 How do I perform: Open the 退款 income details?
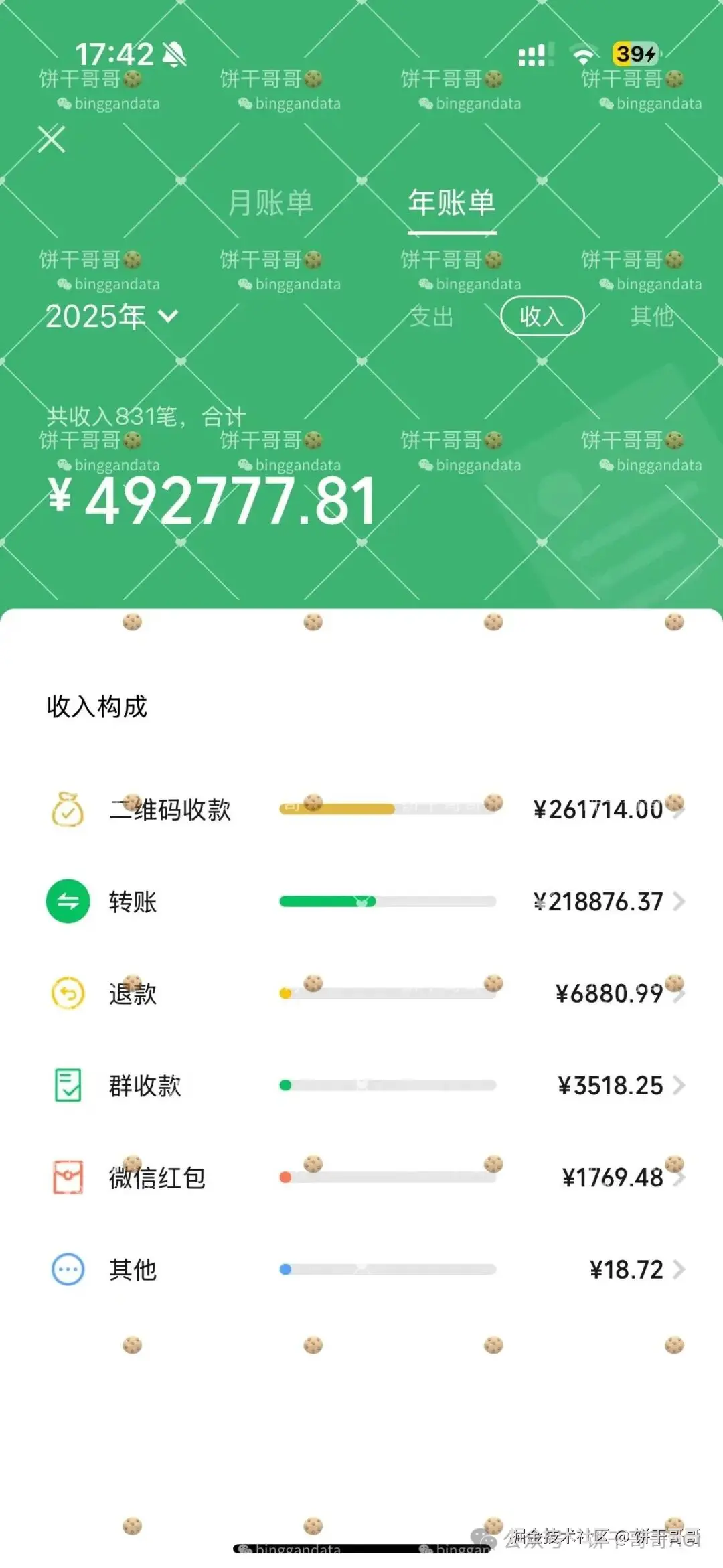361,993
